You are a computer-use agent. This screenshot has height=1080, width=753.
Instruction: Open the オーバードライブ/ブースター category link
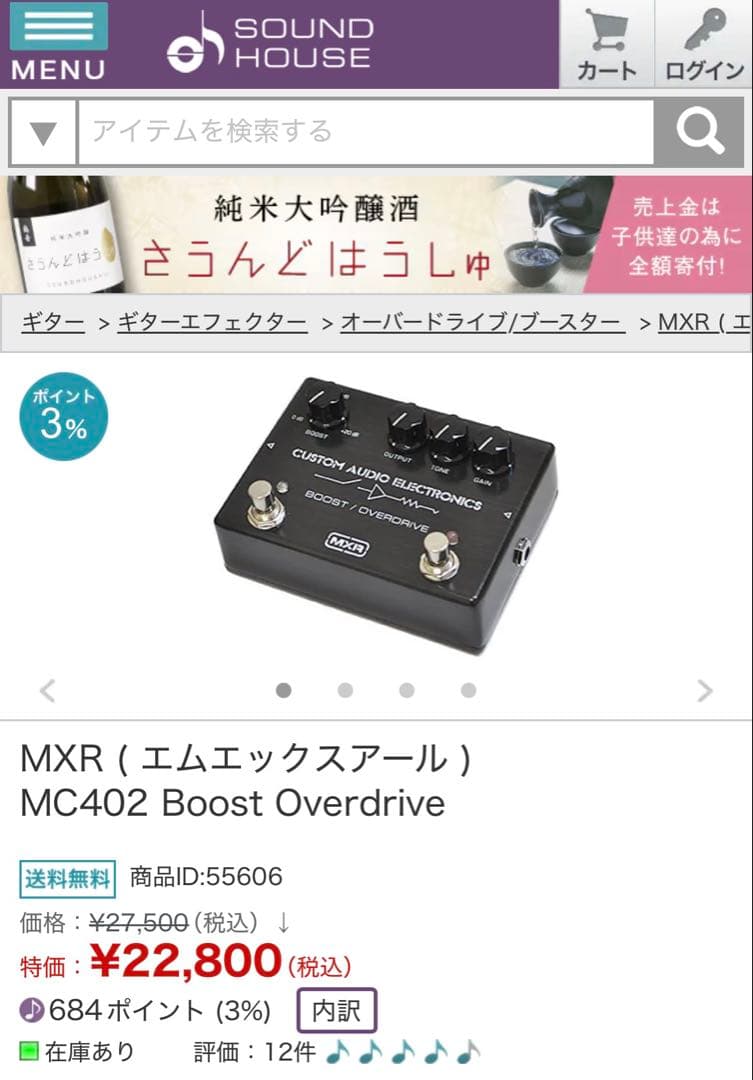pyautogui.click(x=480, y=324)
